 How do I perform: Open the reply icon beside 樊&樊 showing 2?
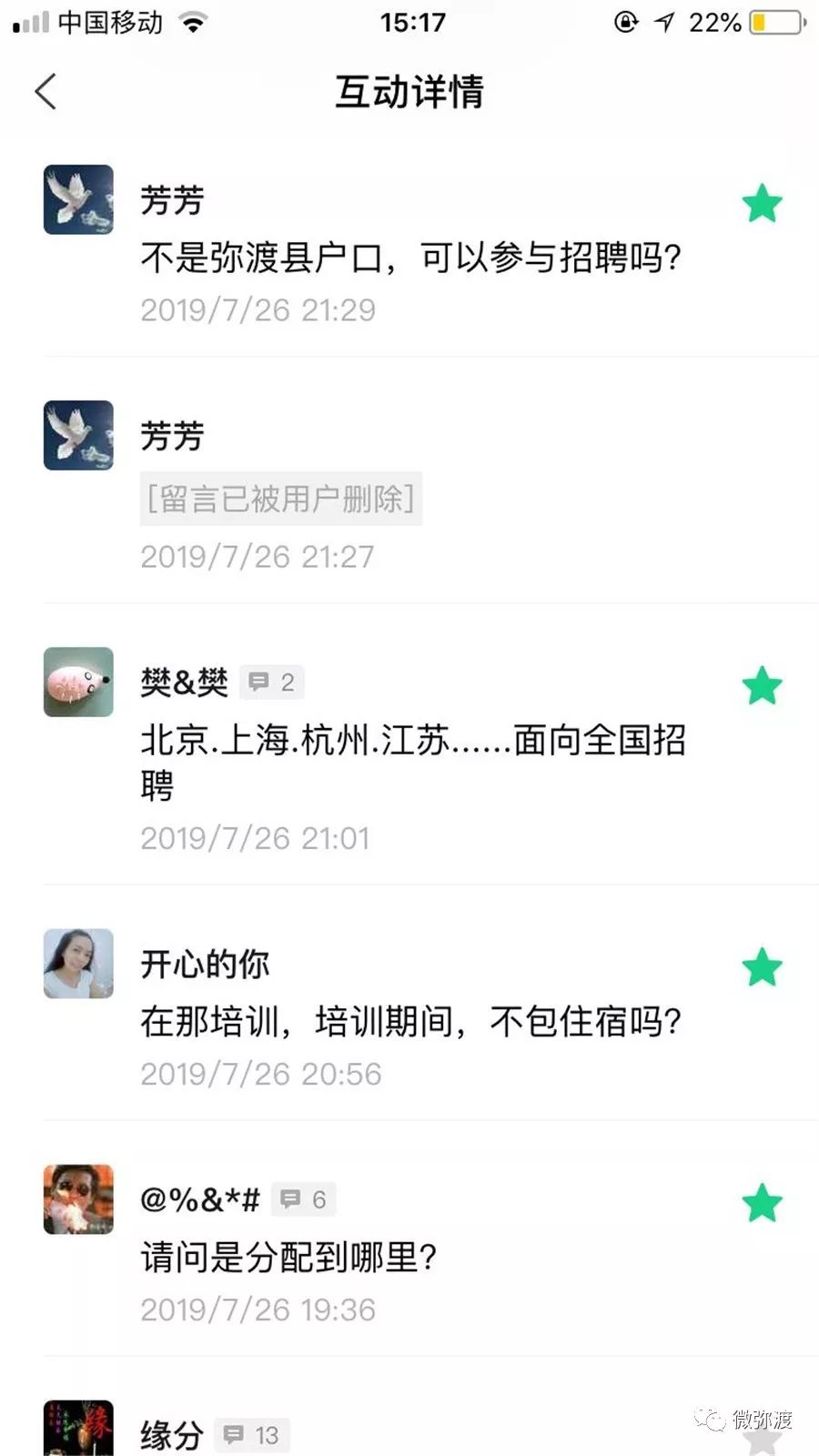pyautogui.click(x=270, y=682)
